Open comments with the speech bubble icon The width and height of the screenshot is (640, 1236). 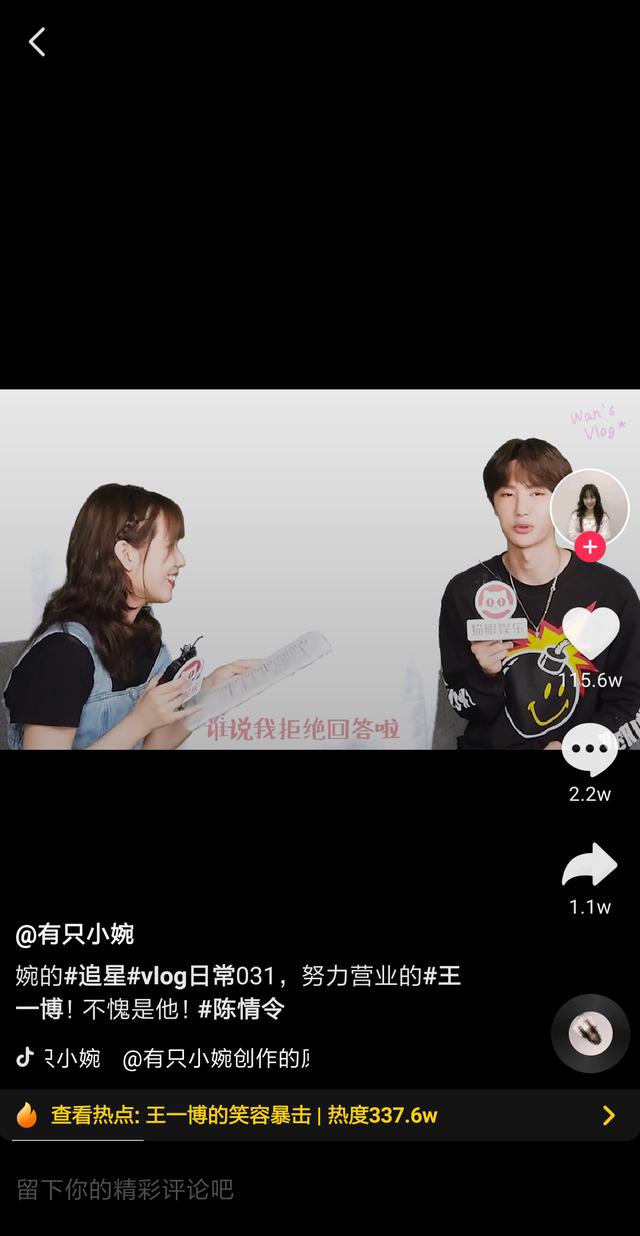(x=590, y=750)
